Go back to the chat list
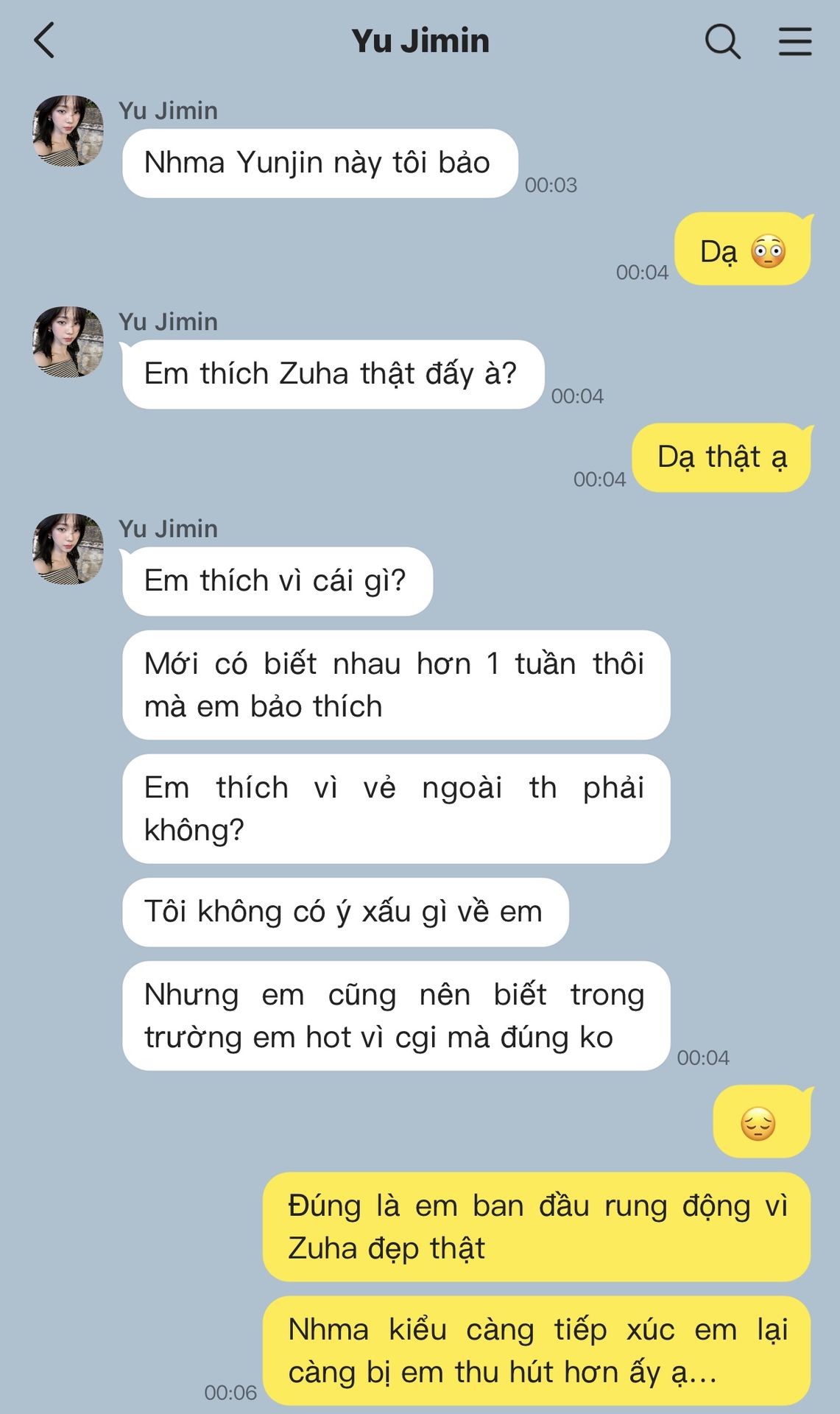 tap(45, 41)
